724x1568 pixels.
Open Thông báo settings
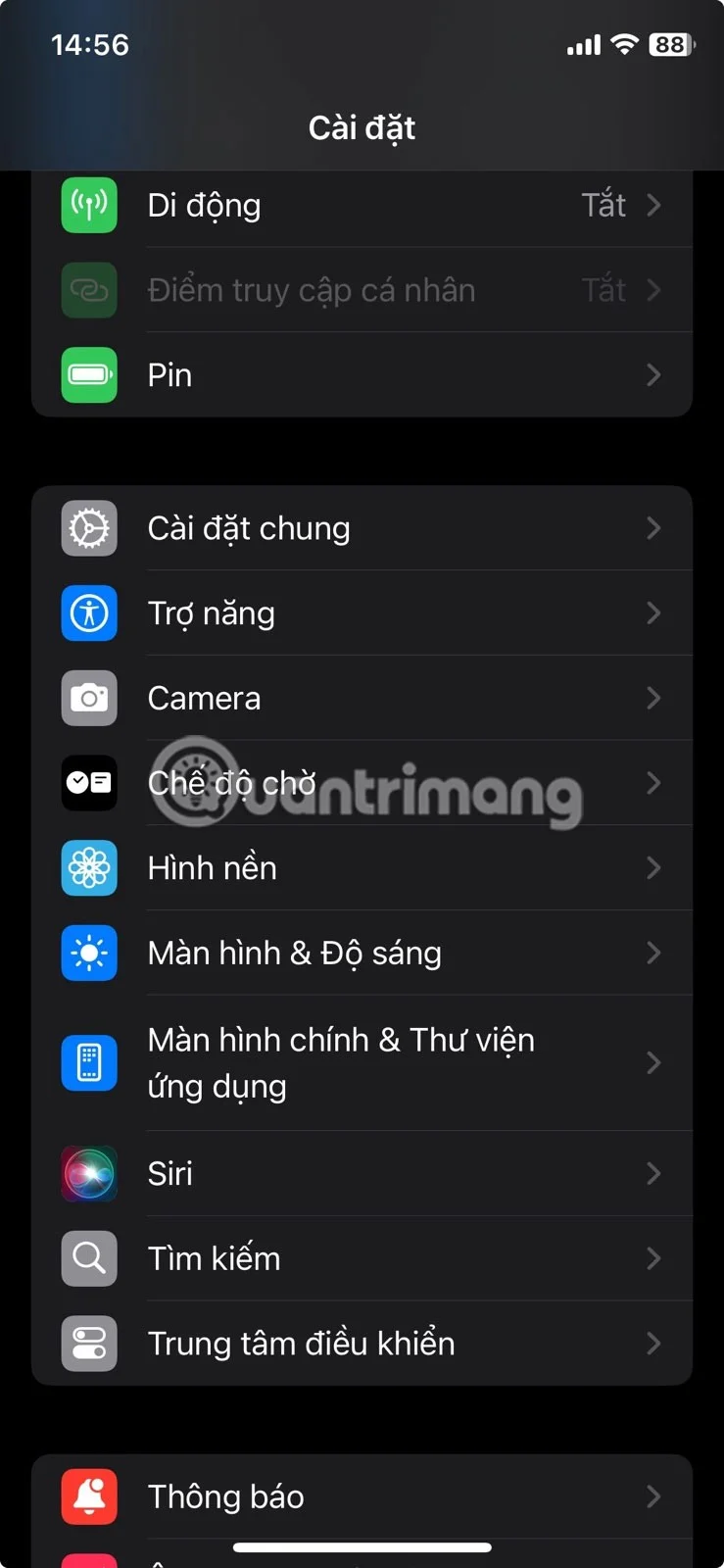click(362, 1496)
